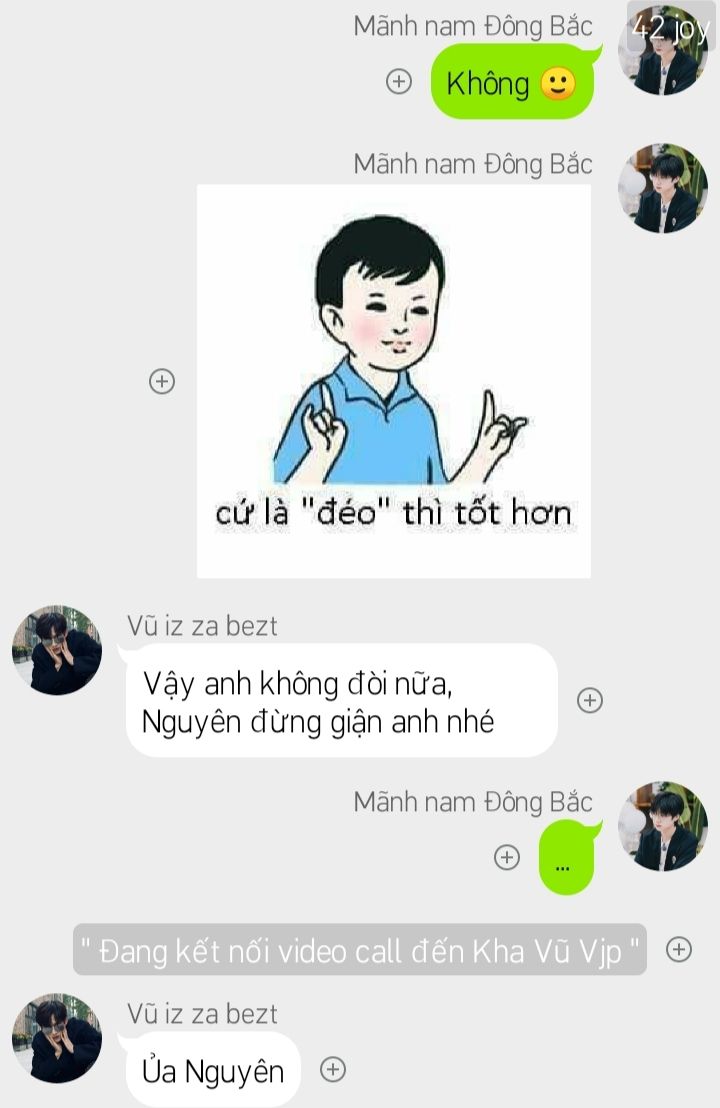Viewport: 720px width, 1108px height.
Task: Tap the plus icon beside the "Không" message
Action: coord(399,82)
